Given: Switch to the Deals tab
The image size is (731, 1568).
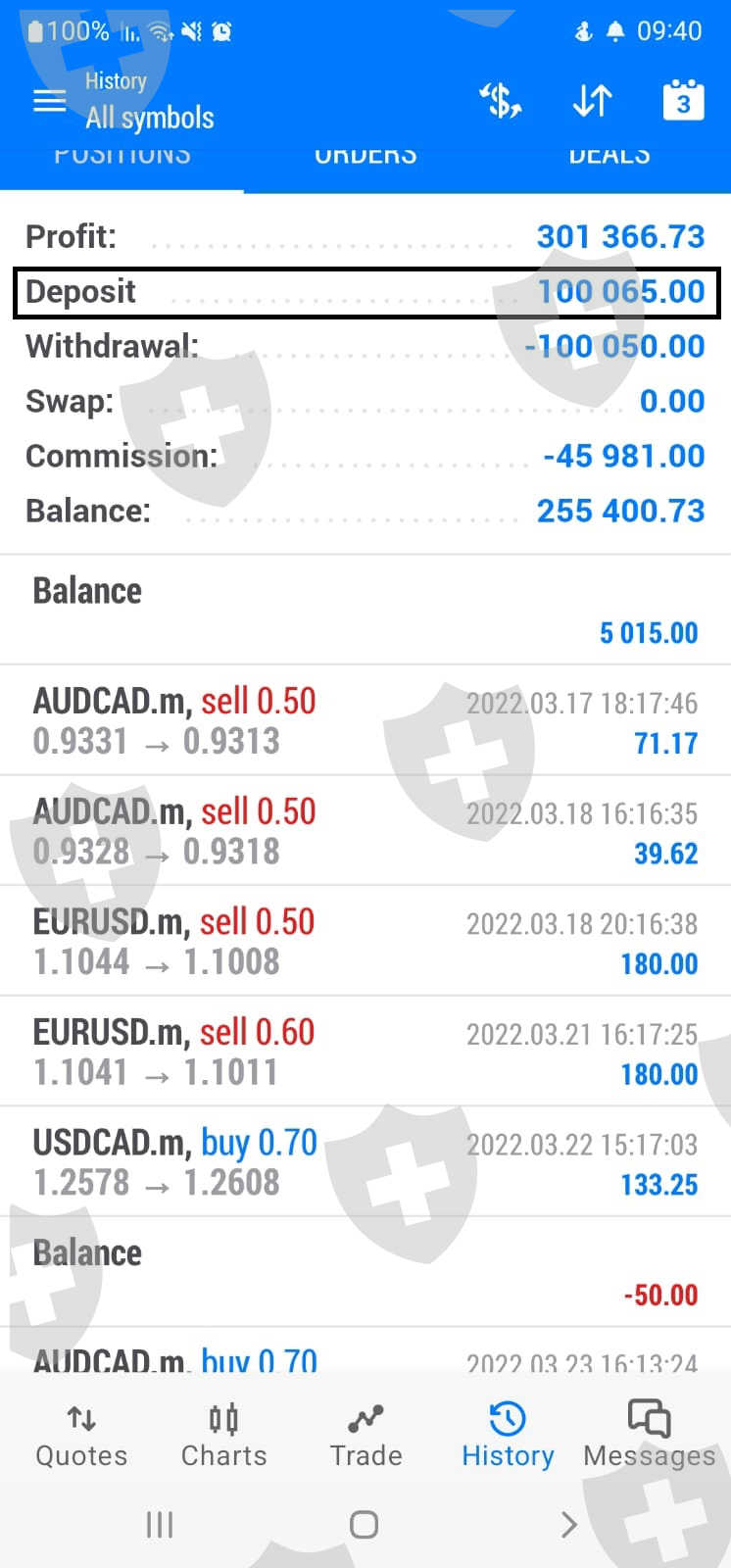Looking at the screenshot, I should pyautogui.click(x=609, y=159).
